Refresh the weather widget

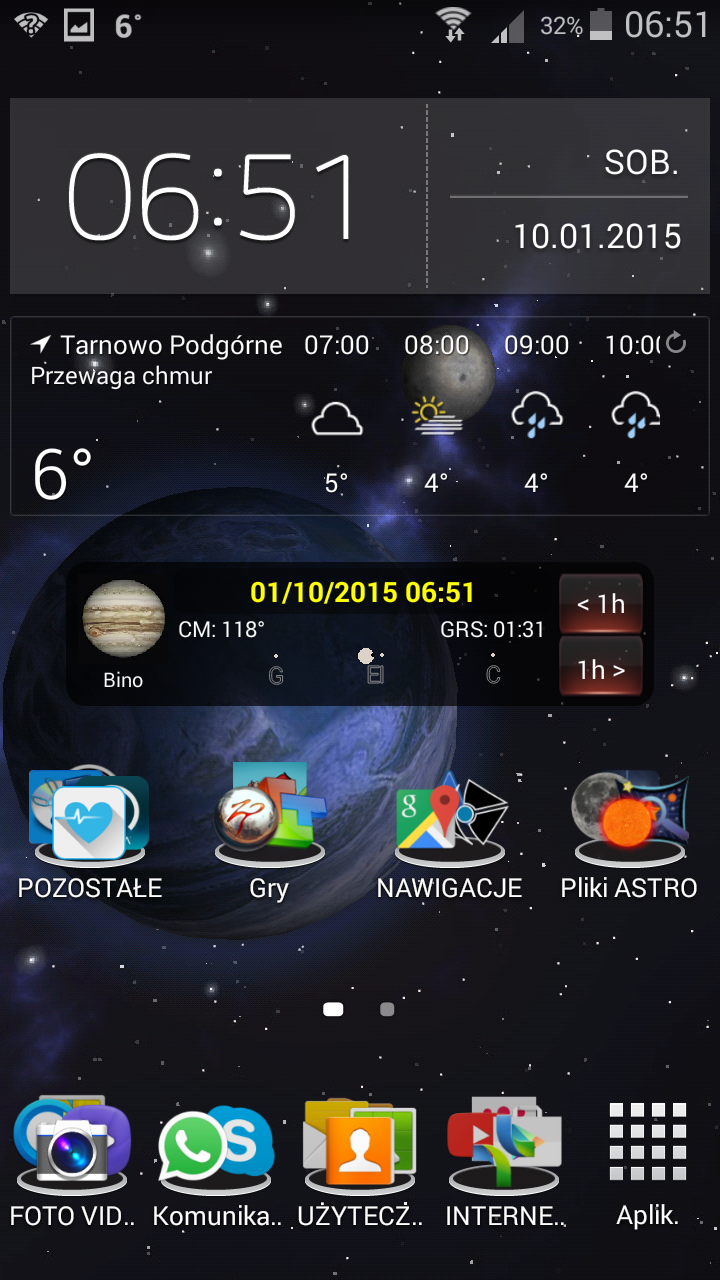[676, 343]
